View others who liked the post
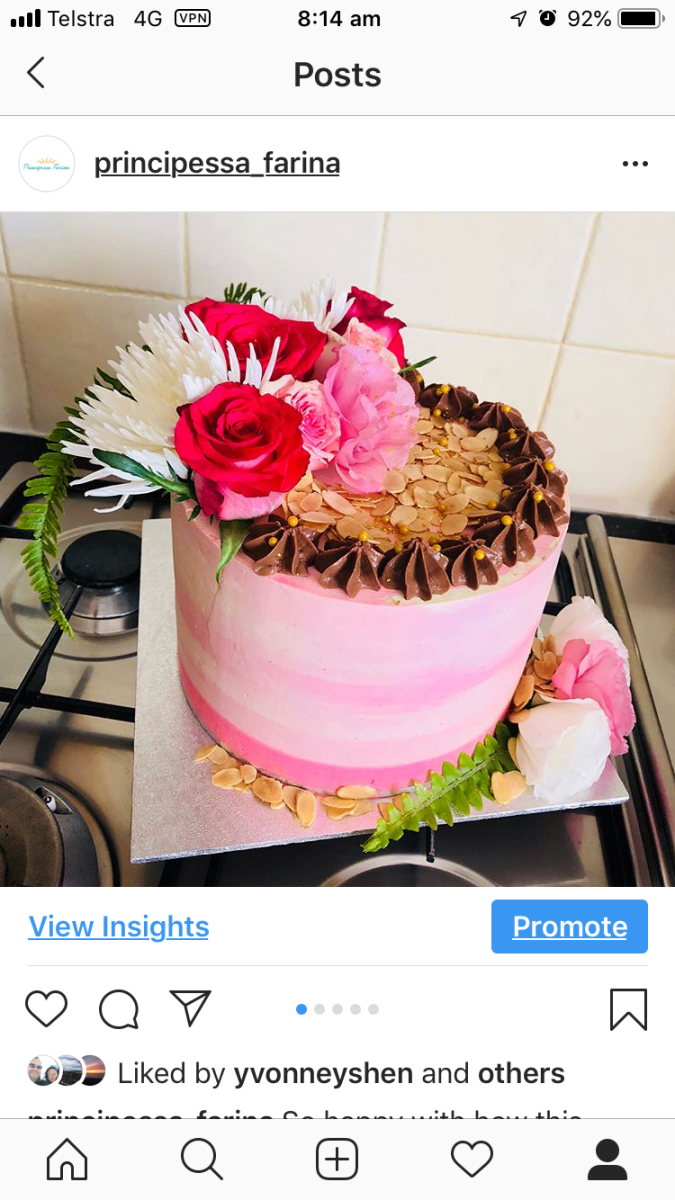 click(521, 1074)
